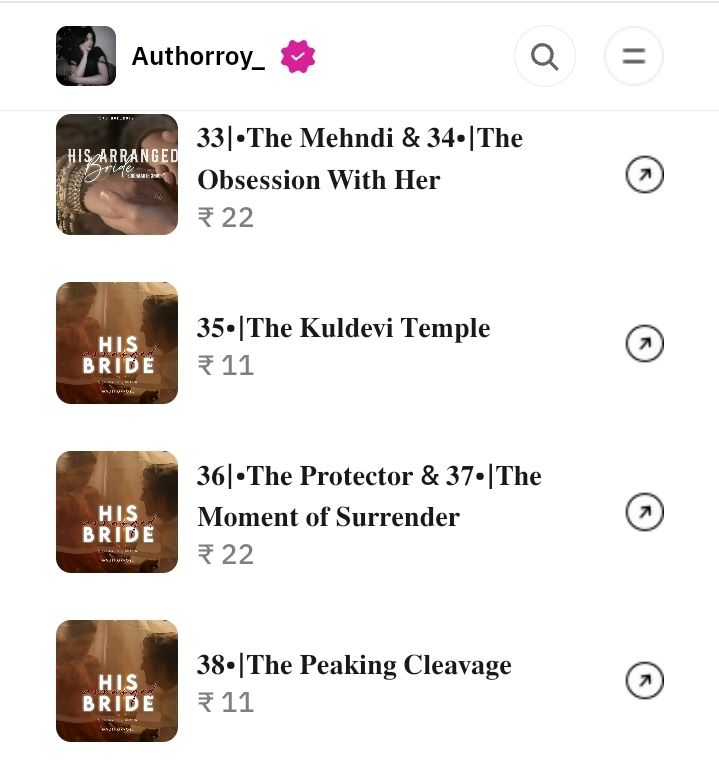Open the two-line menu button
The height and width of the screenshot is (774, 719).
coord(633,56)
